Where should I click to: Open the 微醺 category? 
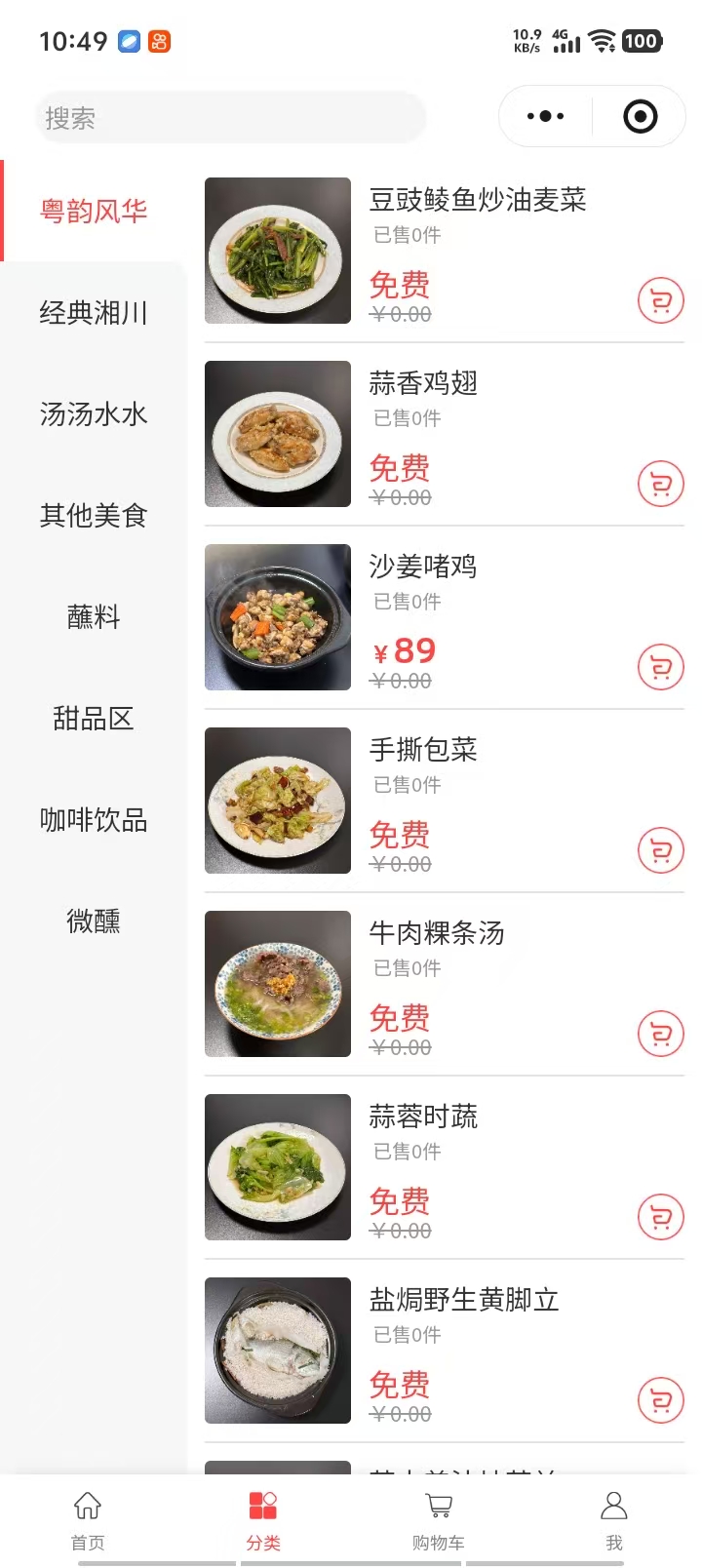(x=94, y=921)
